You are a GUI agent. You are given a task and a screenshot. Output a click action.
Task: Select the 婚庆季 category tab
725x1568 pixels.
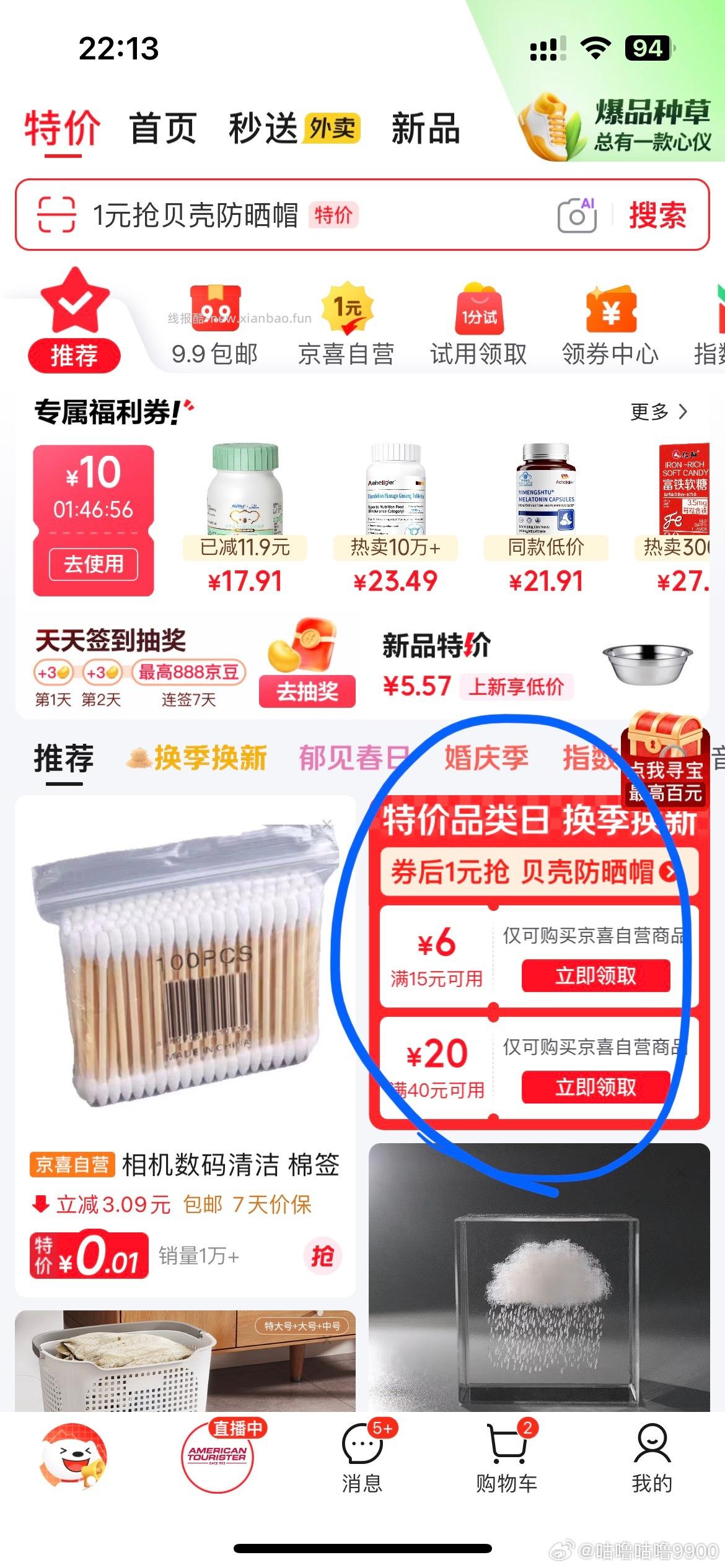pyautogui.click(x=485, y=758)
